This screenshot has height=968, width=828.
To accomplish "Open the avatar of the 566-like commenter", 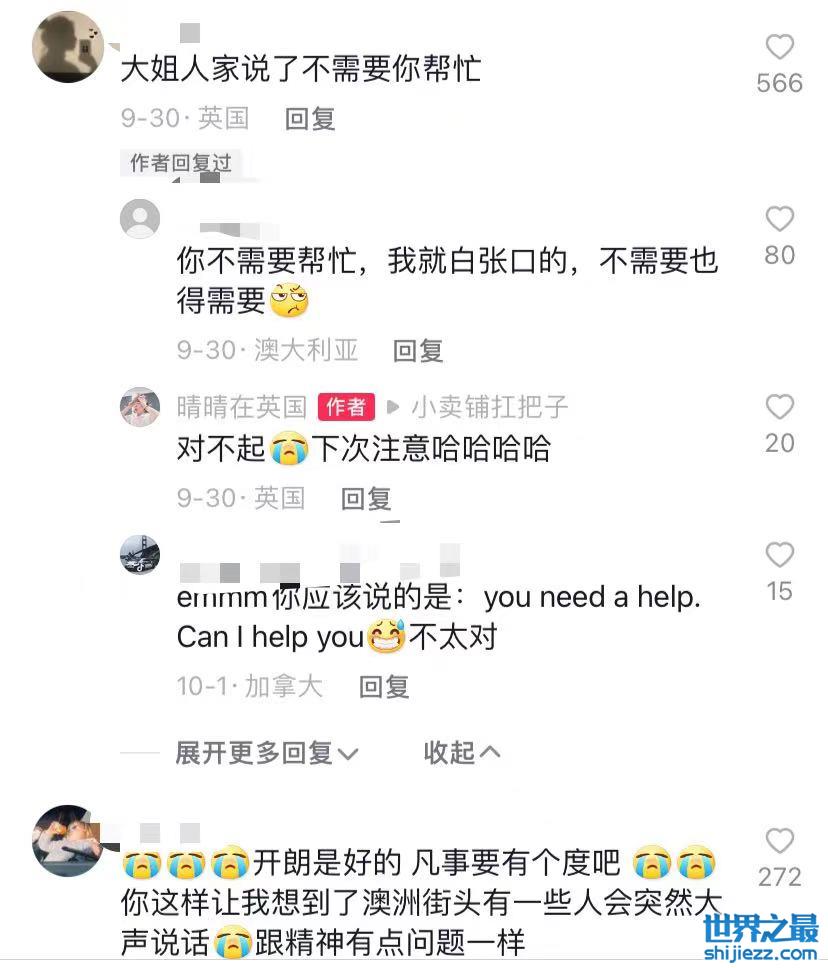I will (x=68, y=48).
